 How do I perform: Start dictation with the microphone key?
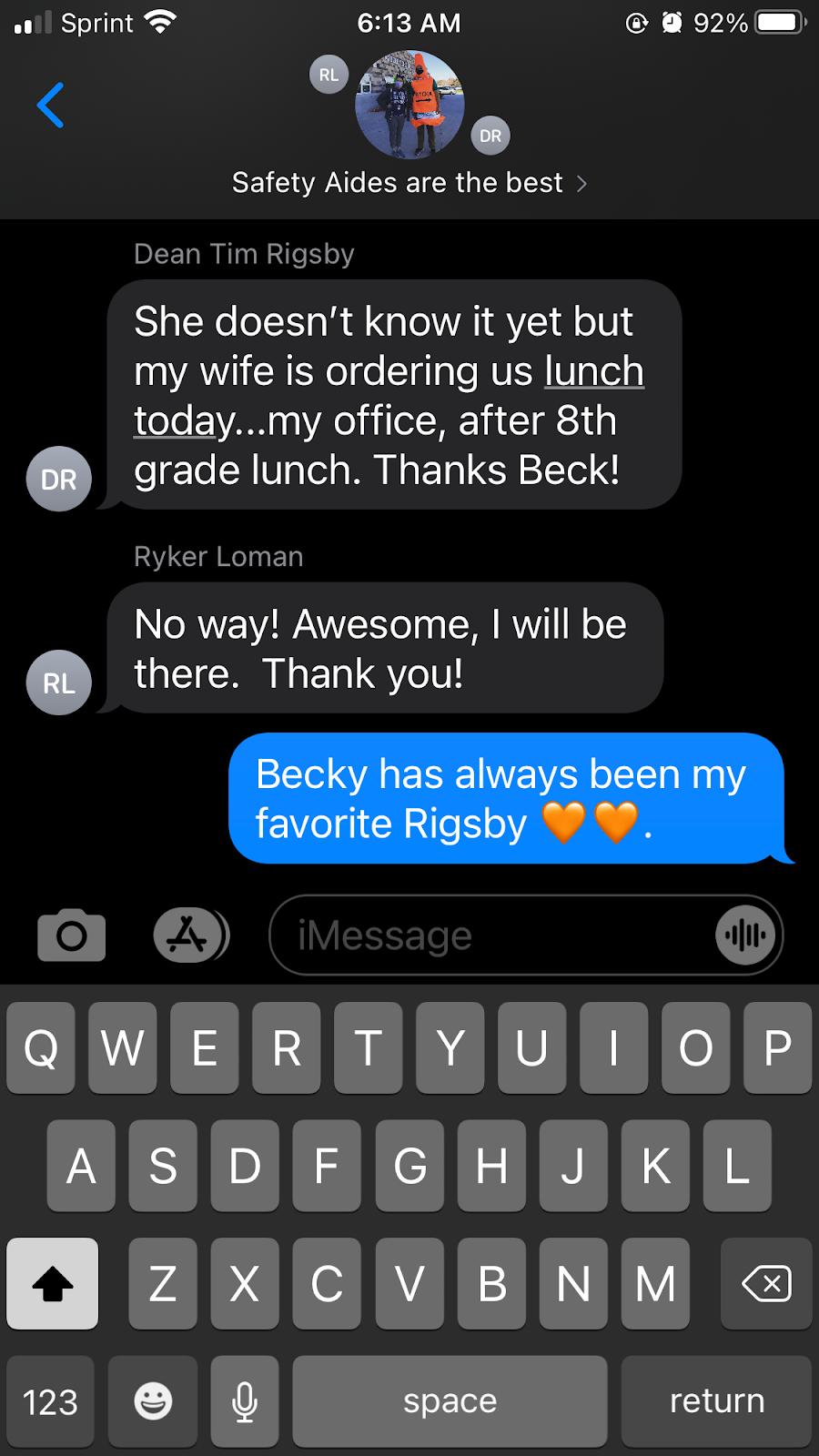click(x=245, y=1401)
